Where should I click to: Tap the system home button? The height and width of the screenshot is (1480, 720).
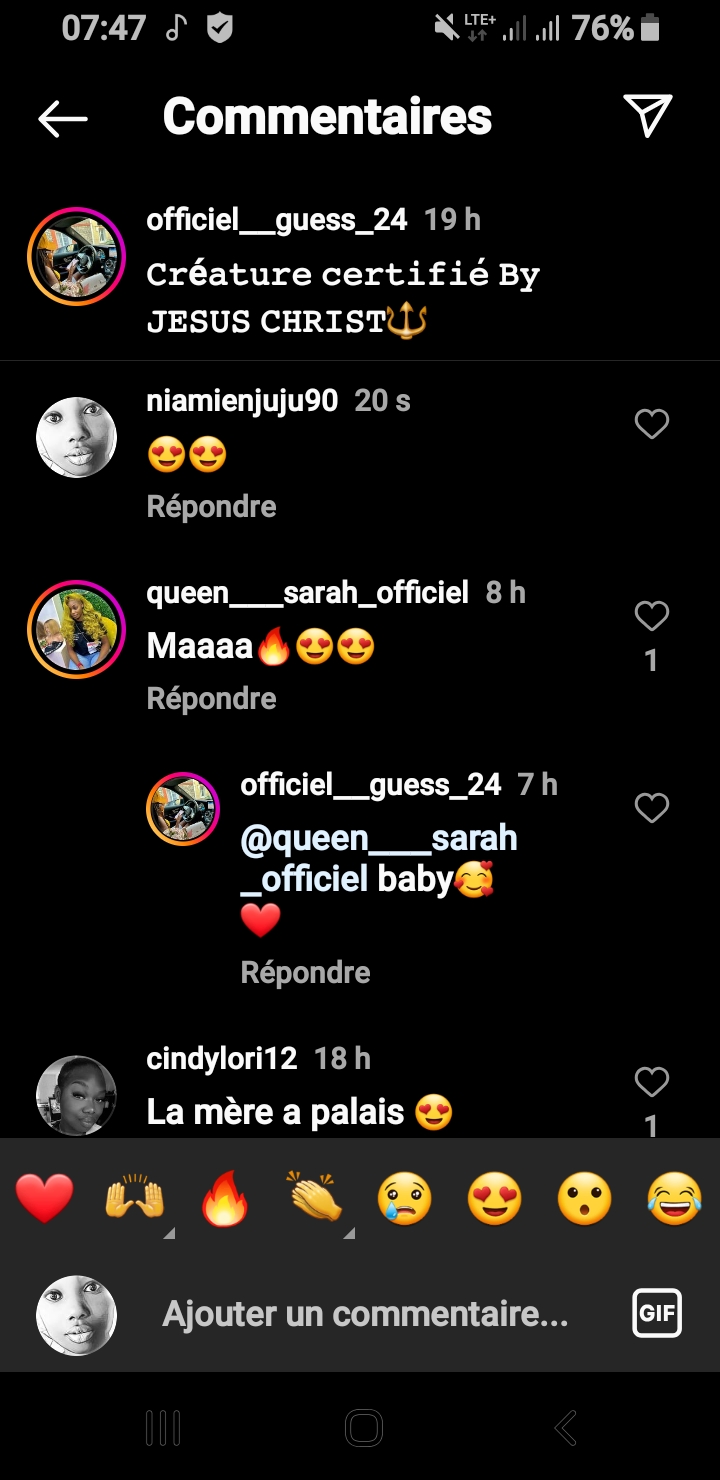click(x=363, y=1428)
